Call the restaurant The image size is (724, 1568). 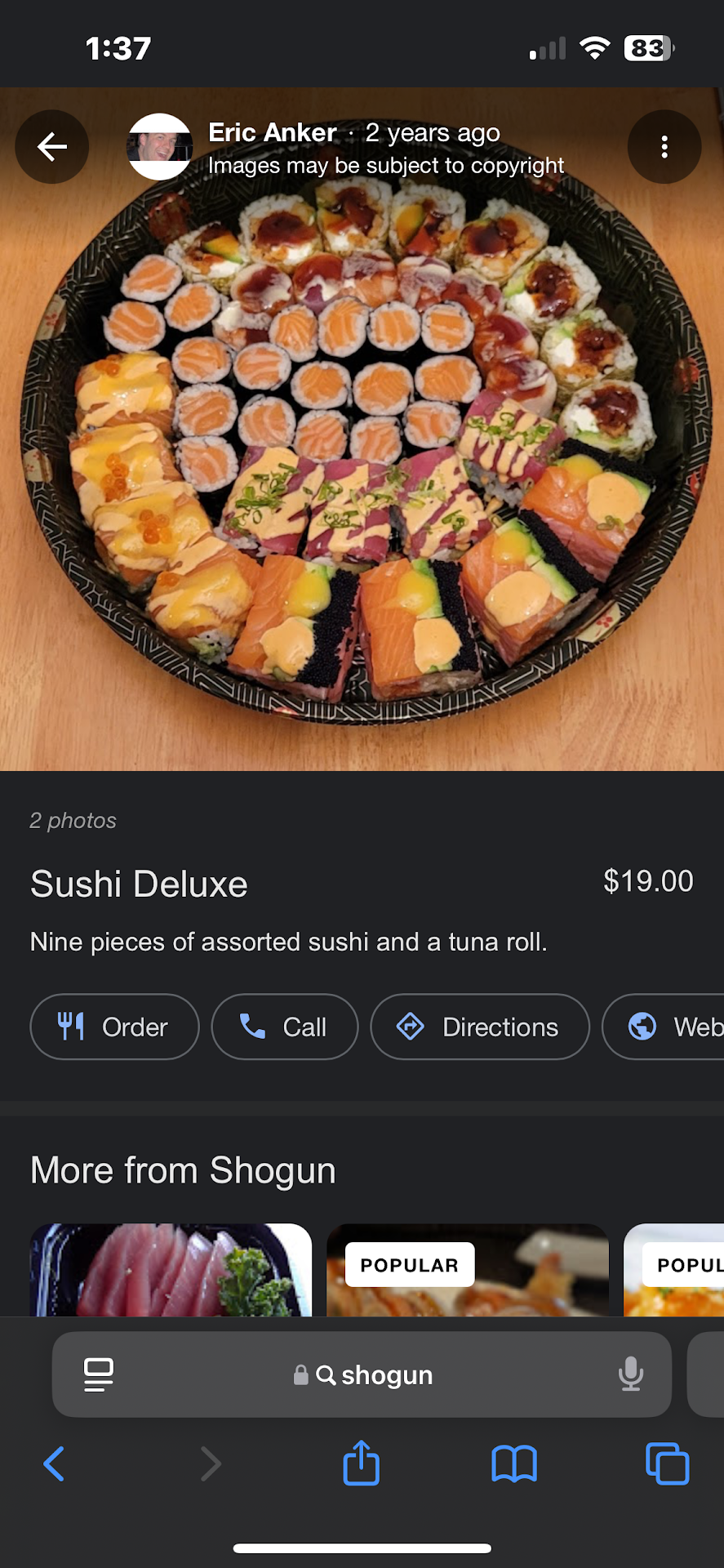tap(284, 1027)
